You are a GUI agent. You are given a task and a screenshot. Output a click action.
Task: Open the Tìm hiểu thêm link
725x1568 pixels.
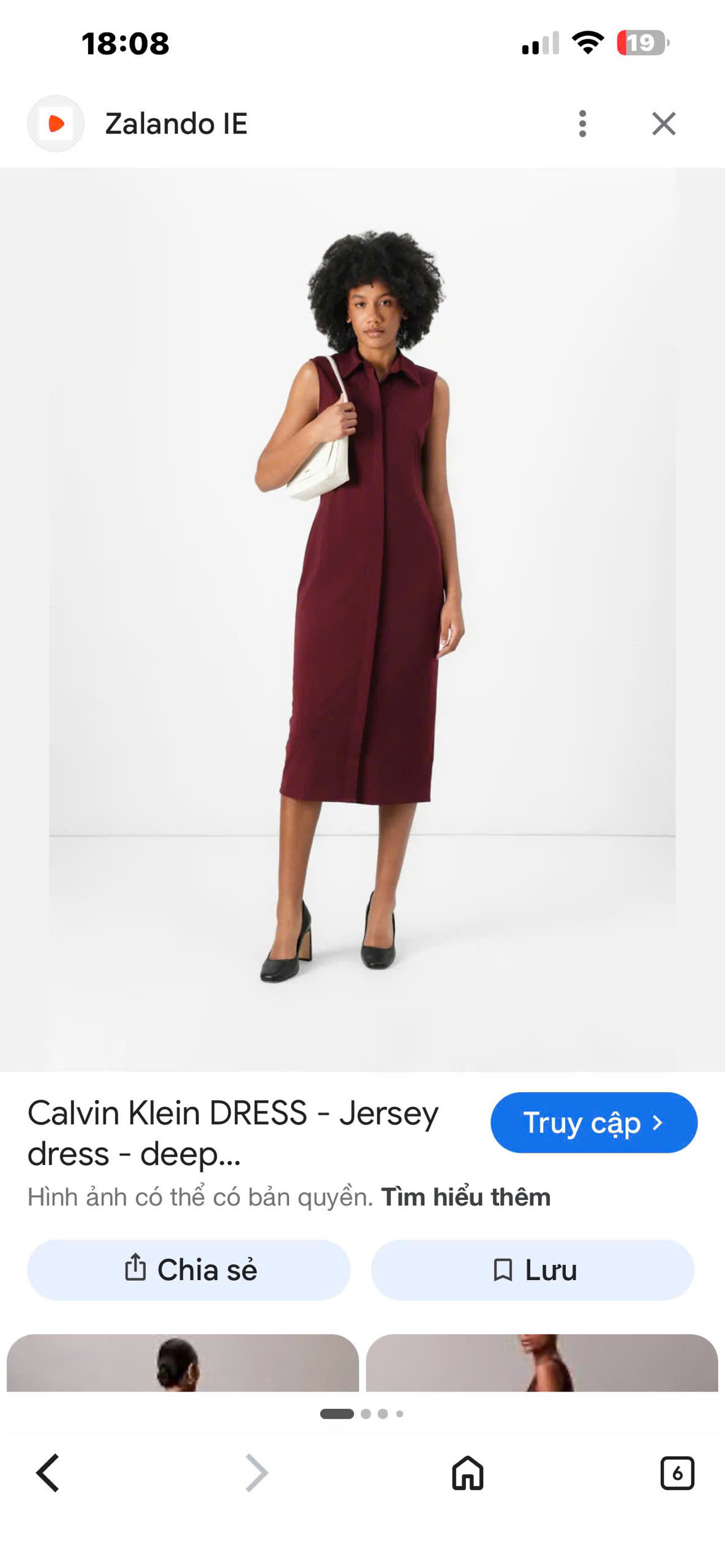pyautogui.click(x=466, y=1197)
